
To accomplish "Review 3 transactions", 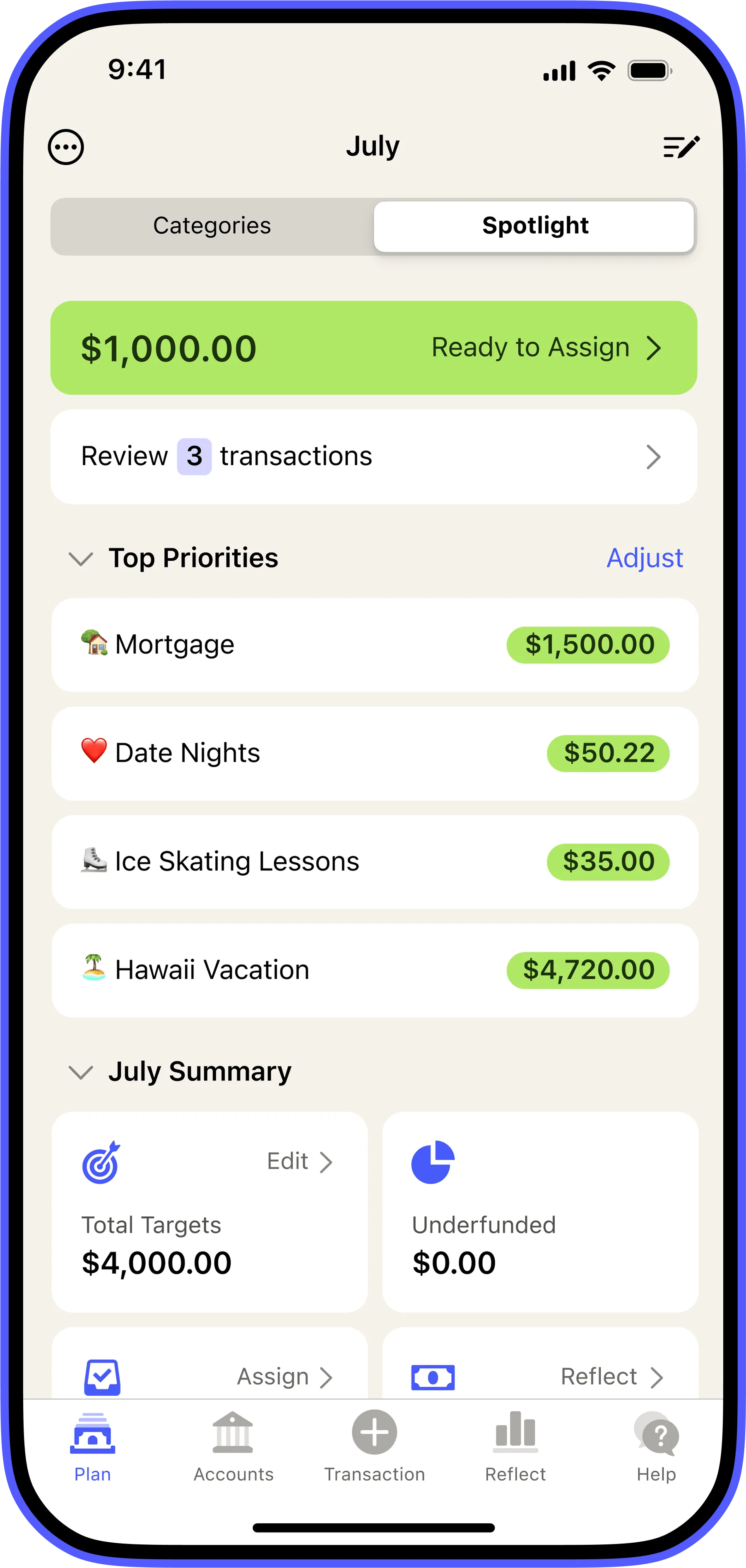I will (x=373, y=456).
